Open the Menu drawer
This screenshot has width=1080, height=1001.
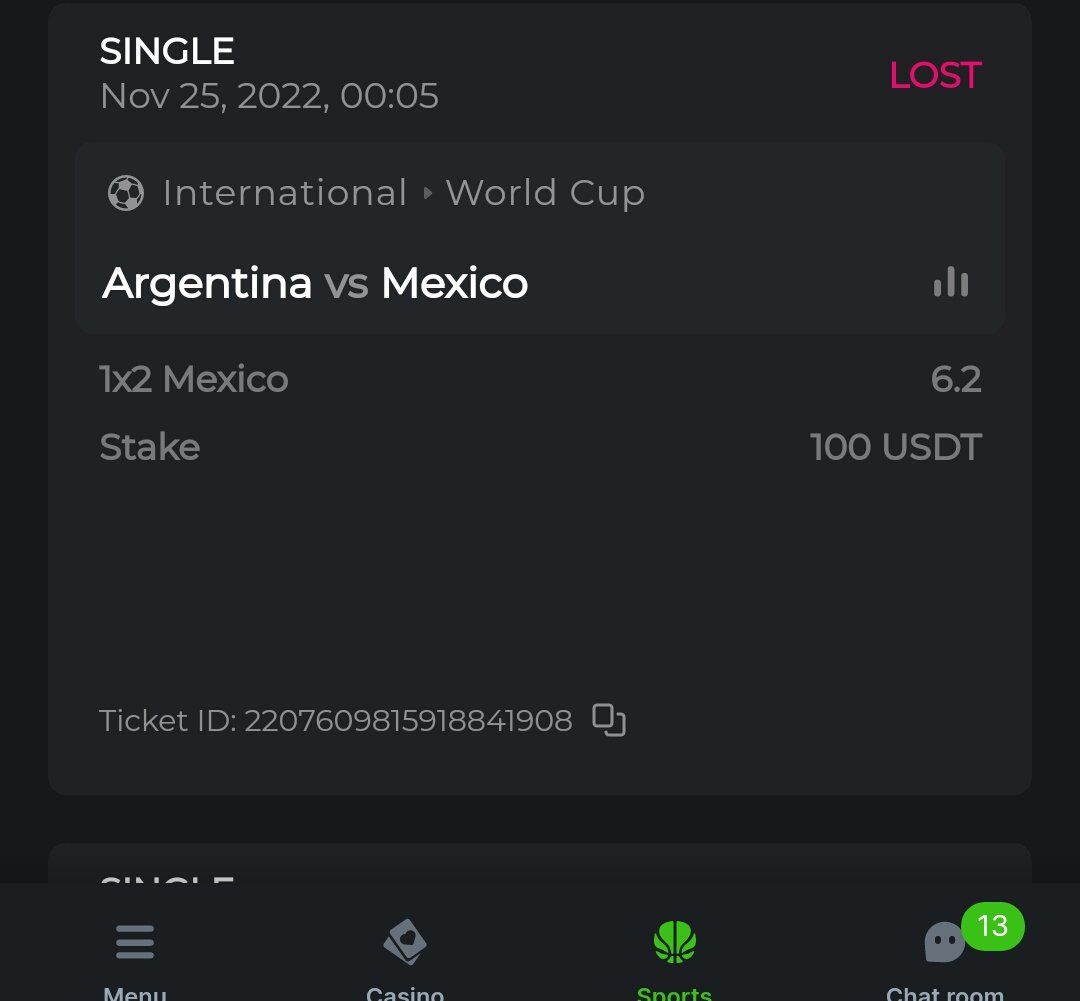(x=135, y=953)
